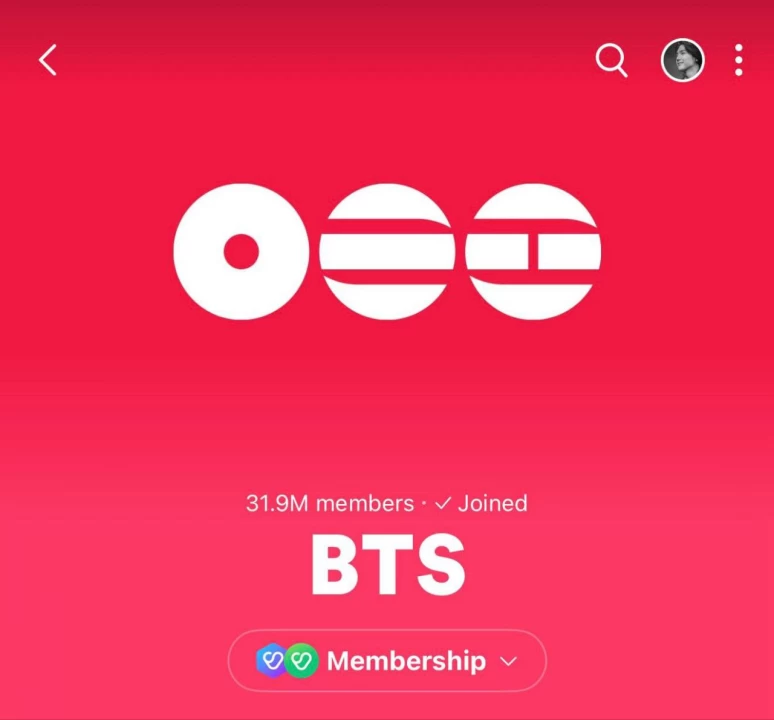Expand the Membership dropdown
This screenshot has width=774, height=720.
pyautogui.click(x=388, y=661)
